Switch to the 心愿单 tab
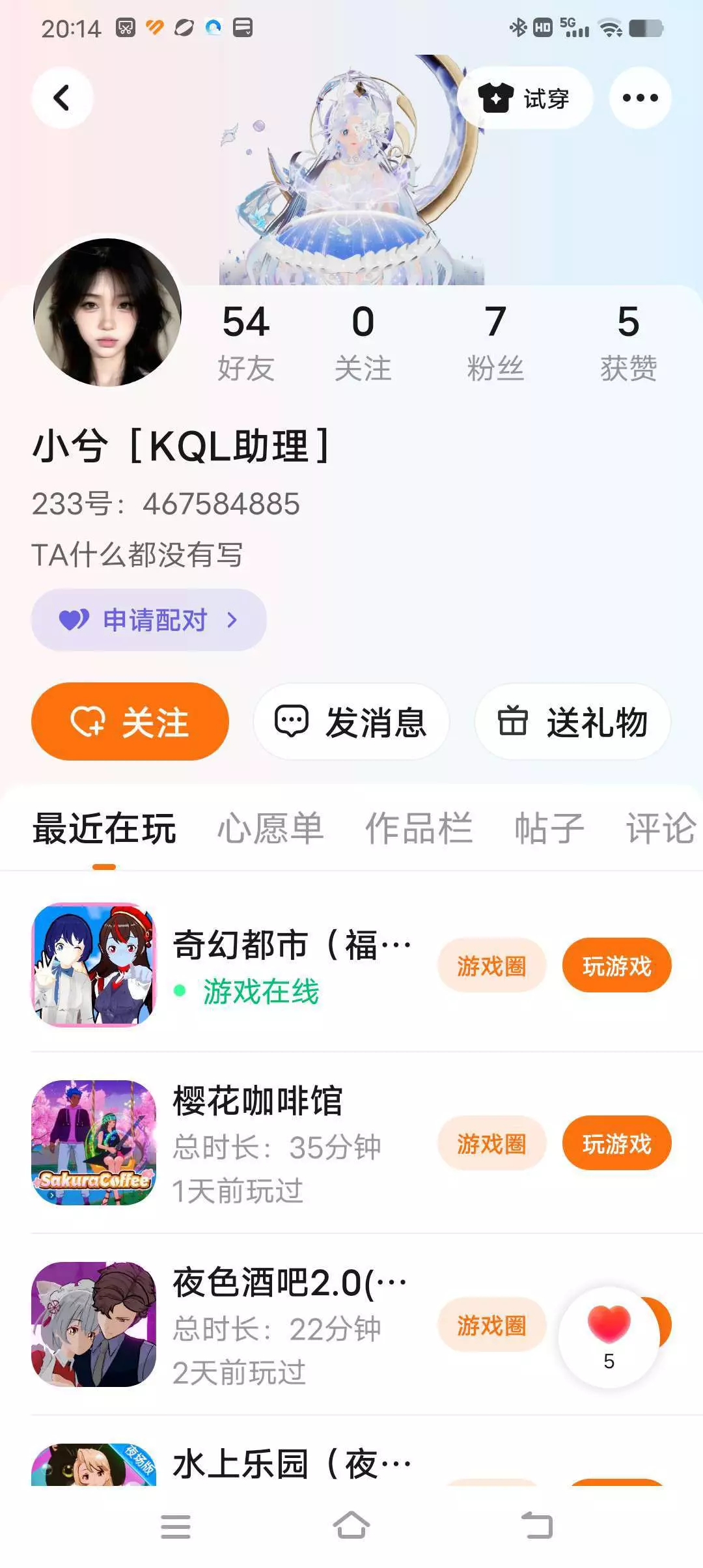The height and width of the screenshot is (1568, 703). [x=270, y=828]
